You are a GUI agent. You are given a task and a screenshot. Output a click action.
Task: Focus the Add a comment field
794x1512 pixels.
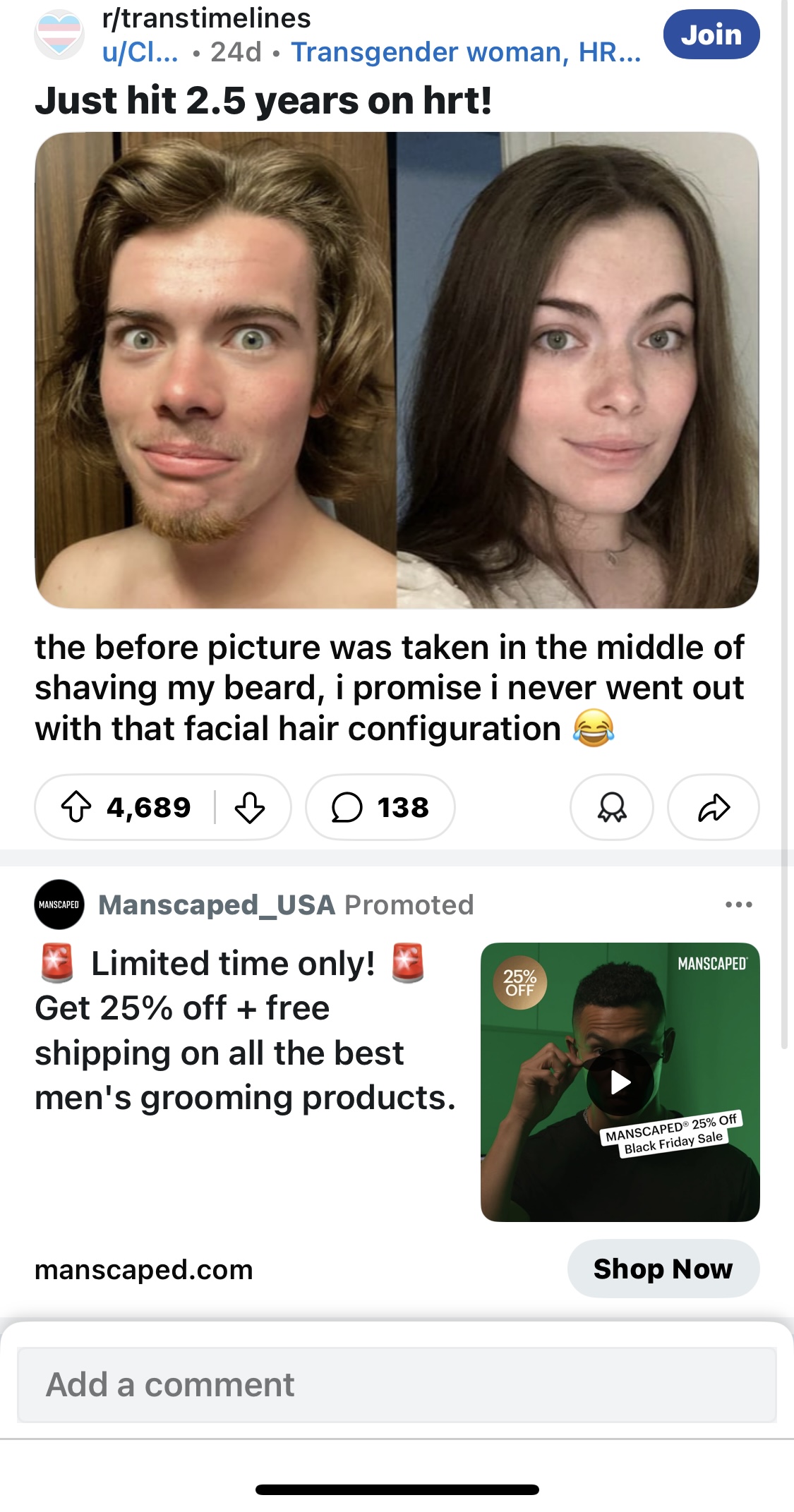coord(397,1384)
